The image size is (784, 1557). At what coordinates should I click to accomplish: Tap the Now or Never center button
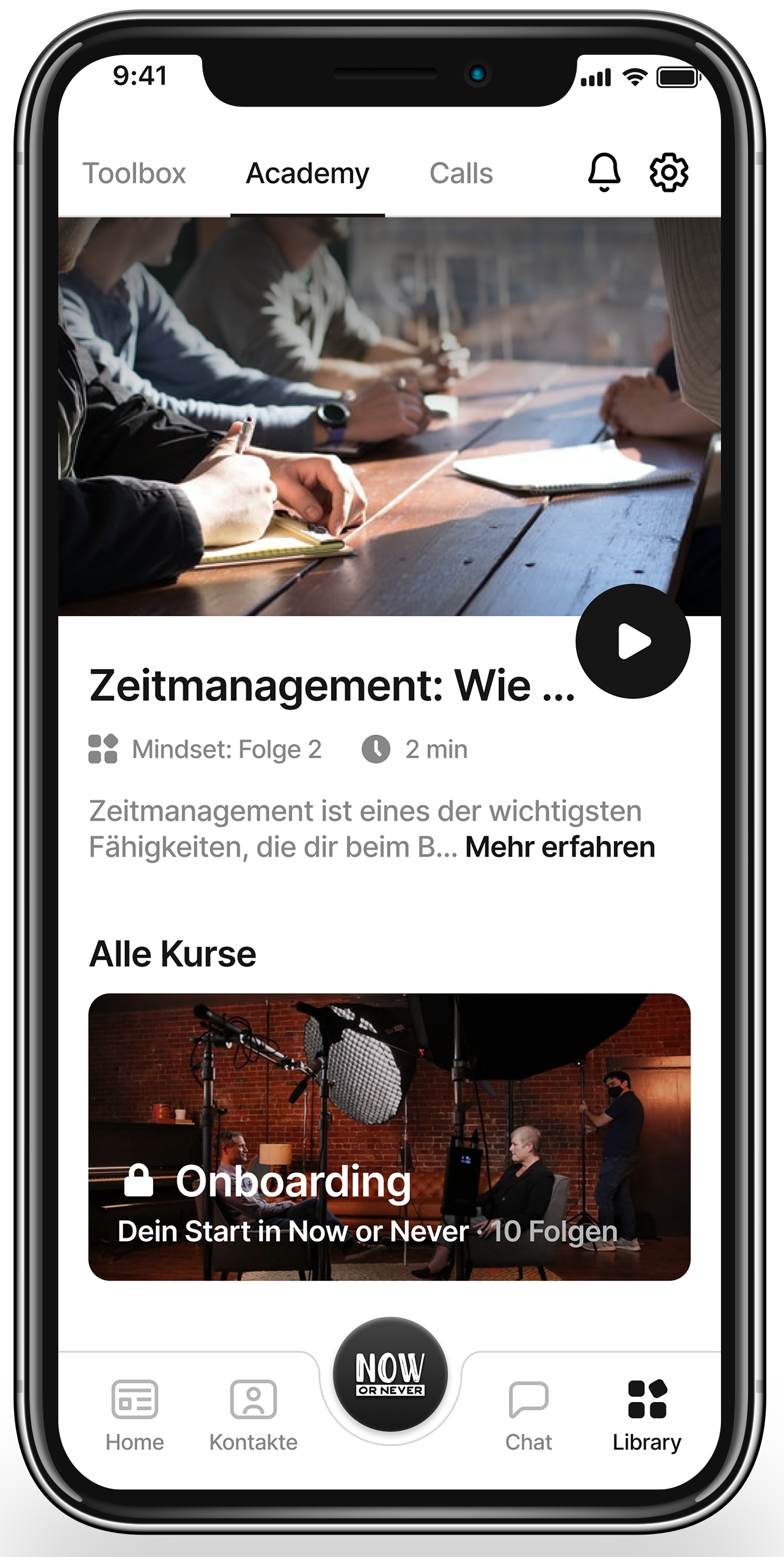coord(390,1374)
